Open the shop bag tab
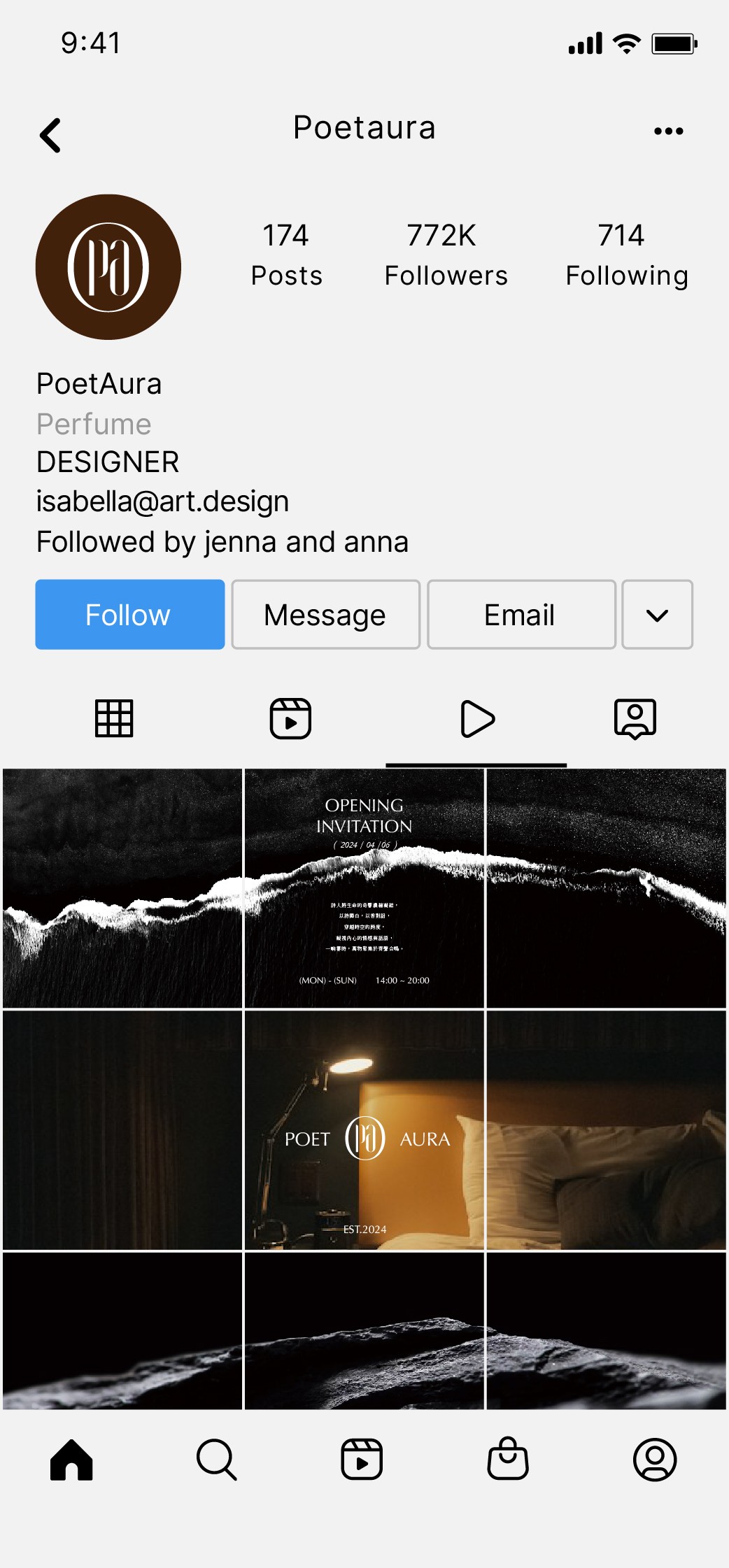This screenshot has height=1568, width=729. pyautogui.click(x=508, y=1460)
